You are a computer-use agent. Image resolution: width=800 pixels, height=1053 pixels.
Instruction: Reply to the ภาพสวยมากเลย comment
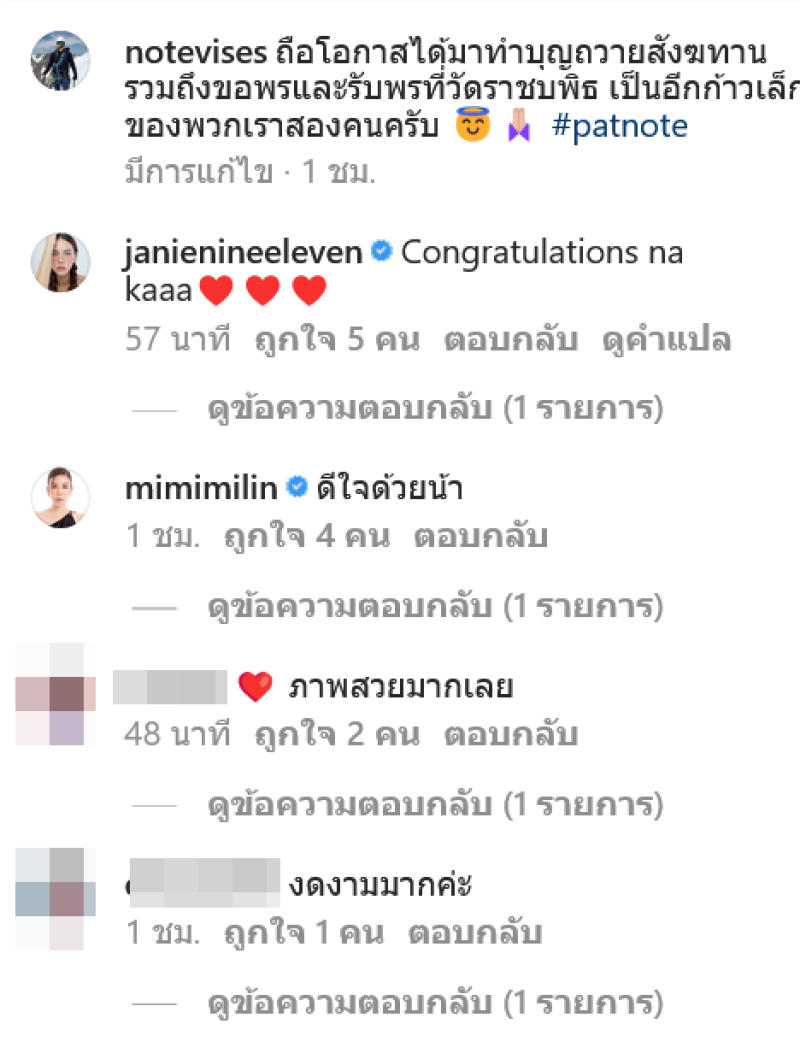click(511, 735)
